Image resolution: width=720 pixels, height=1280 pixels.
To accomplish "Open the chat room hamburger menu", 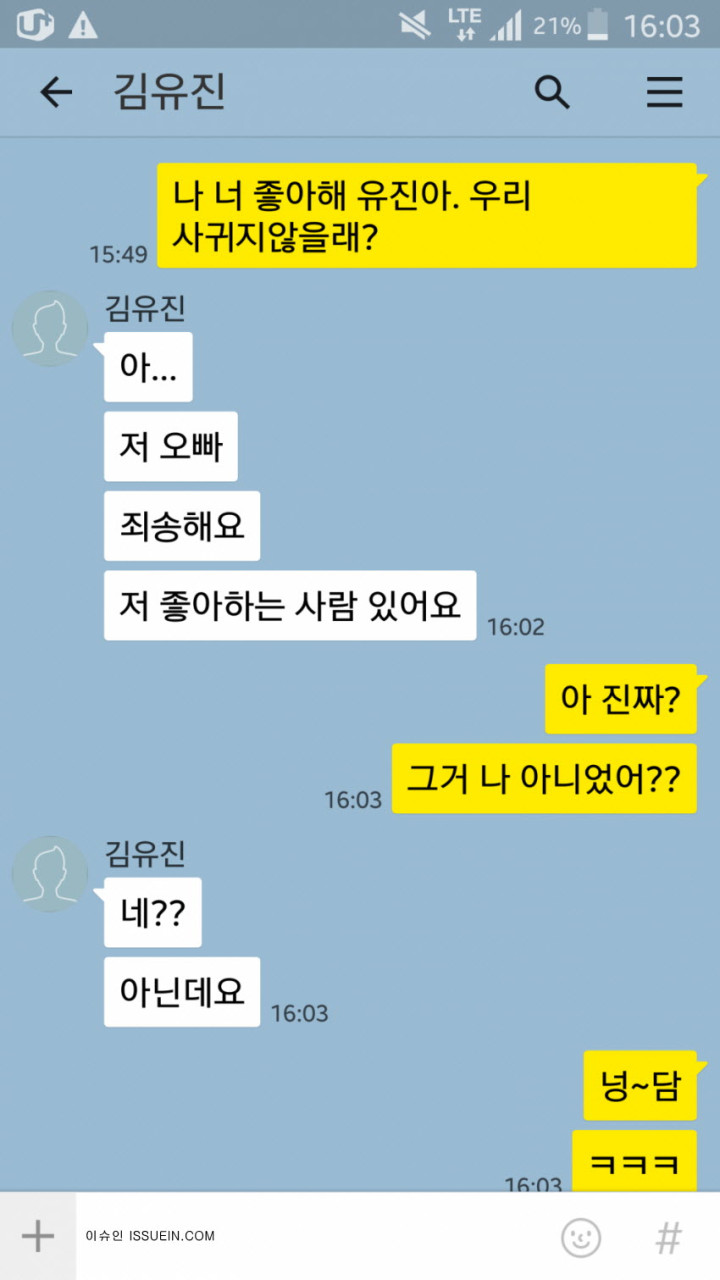I will [664, 93].
